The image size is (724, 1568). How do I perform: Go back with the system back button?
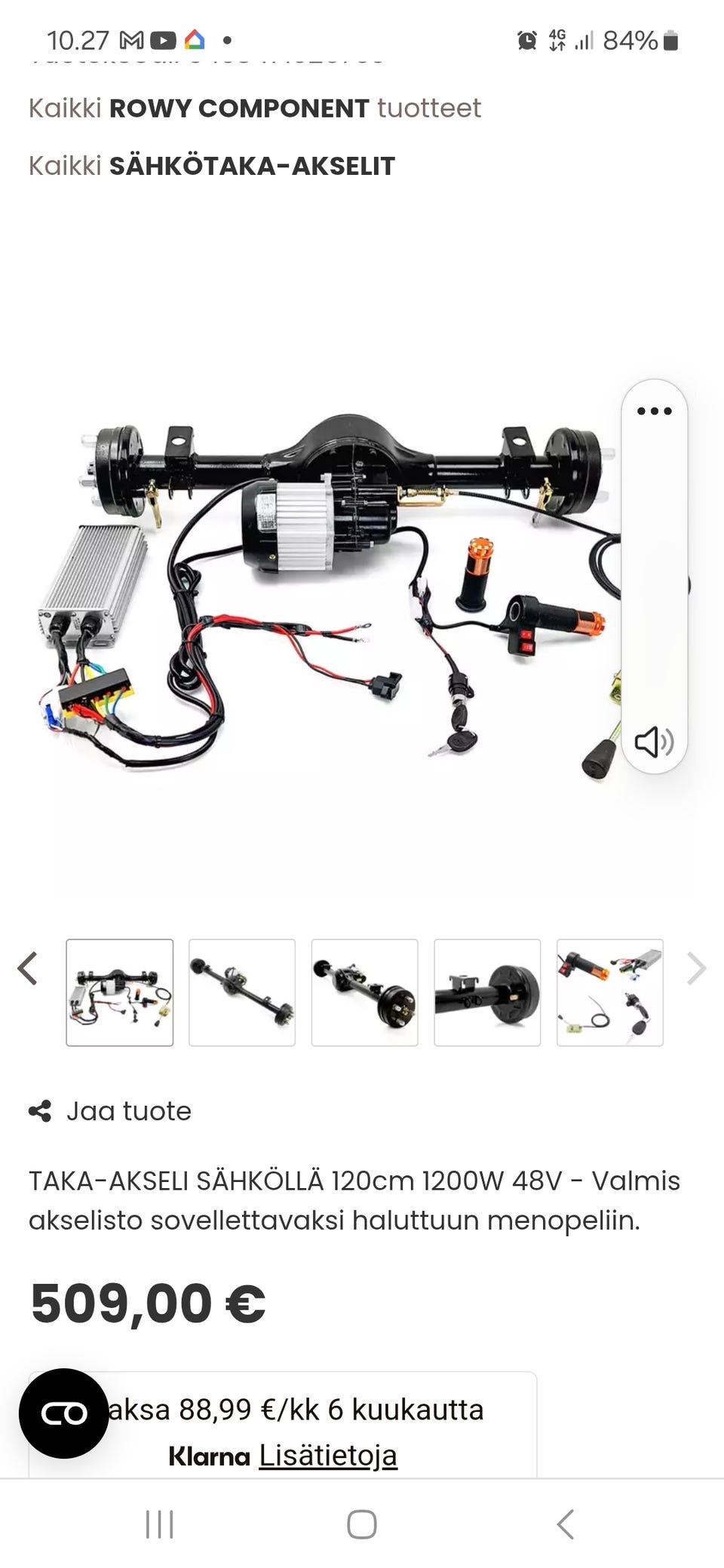point(565,1524)
